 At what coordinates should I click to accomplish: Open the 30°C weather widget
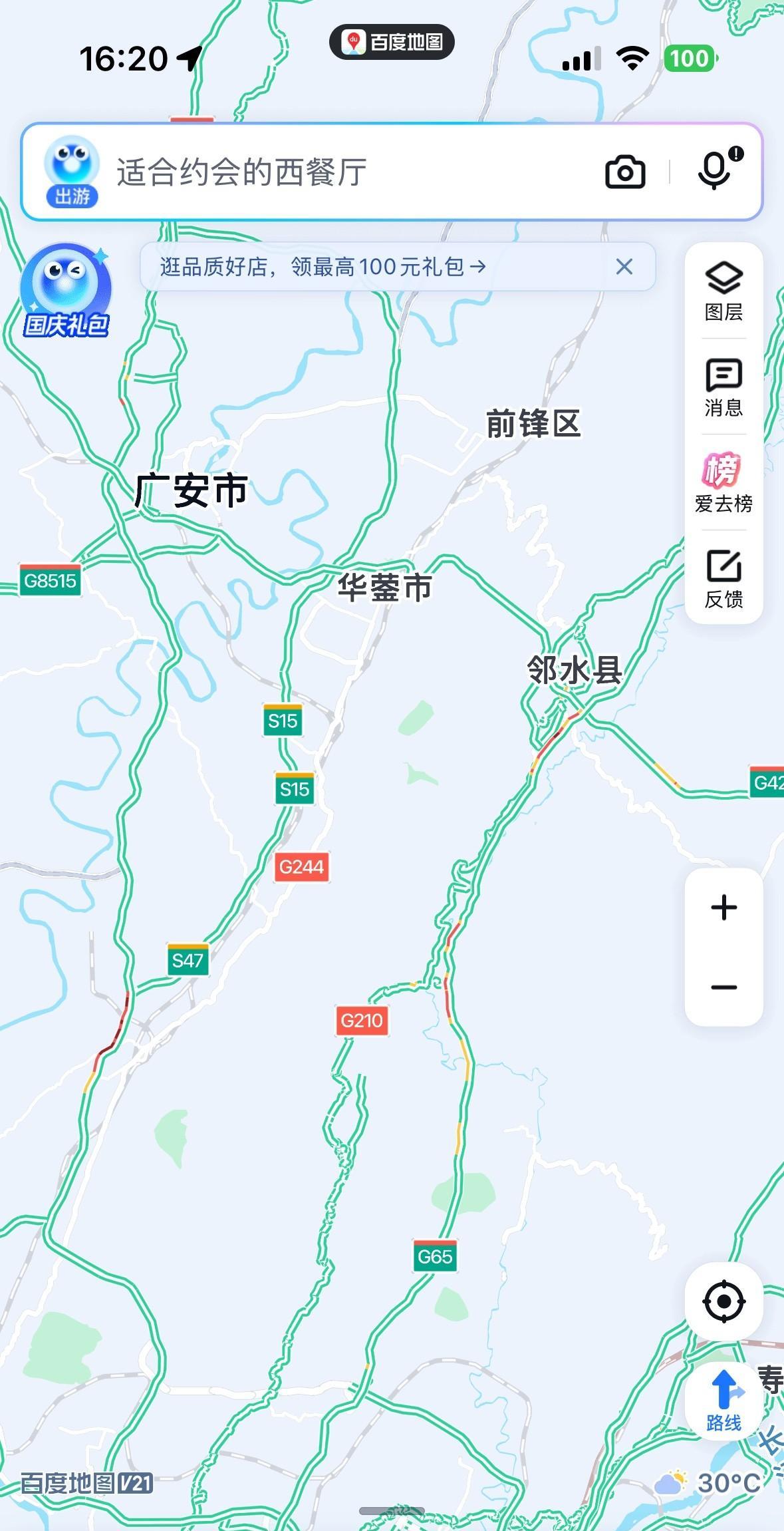(709, 1482)
